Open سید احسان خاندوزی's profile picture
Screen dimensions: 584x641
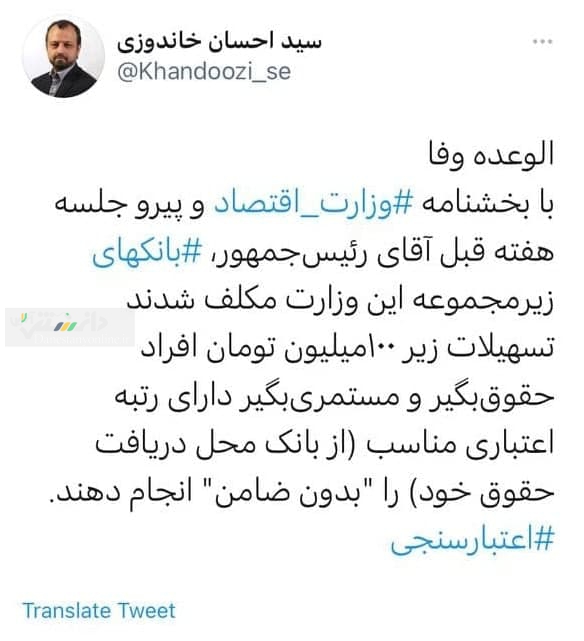coord(63,57)
